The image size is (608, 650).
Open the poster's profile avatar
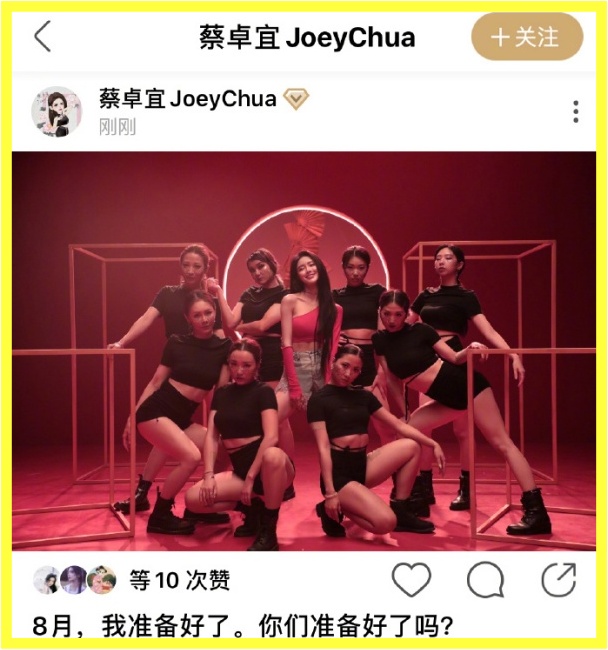coord(57,111)
